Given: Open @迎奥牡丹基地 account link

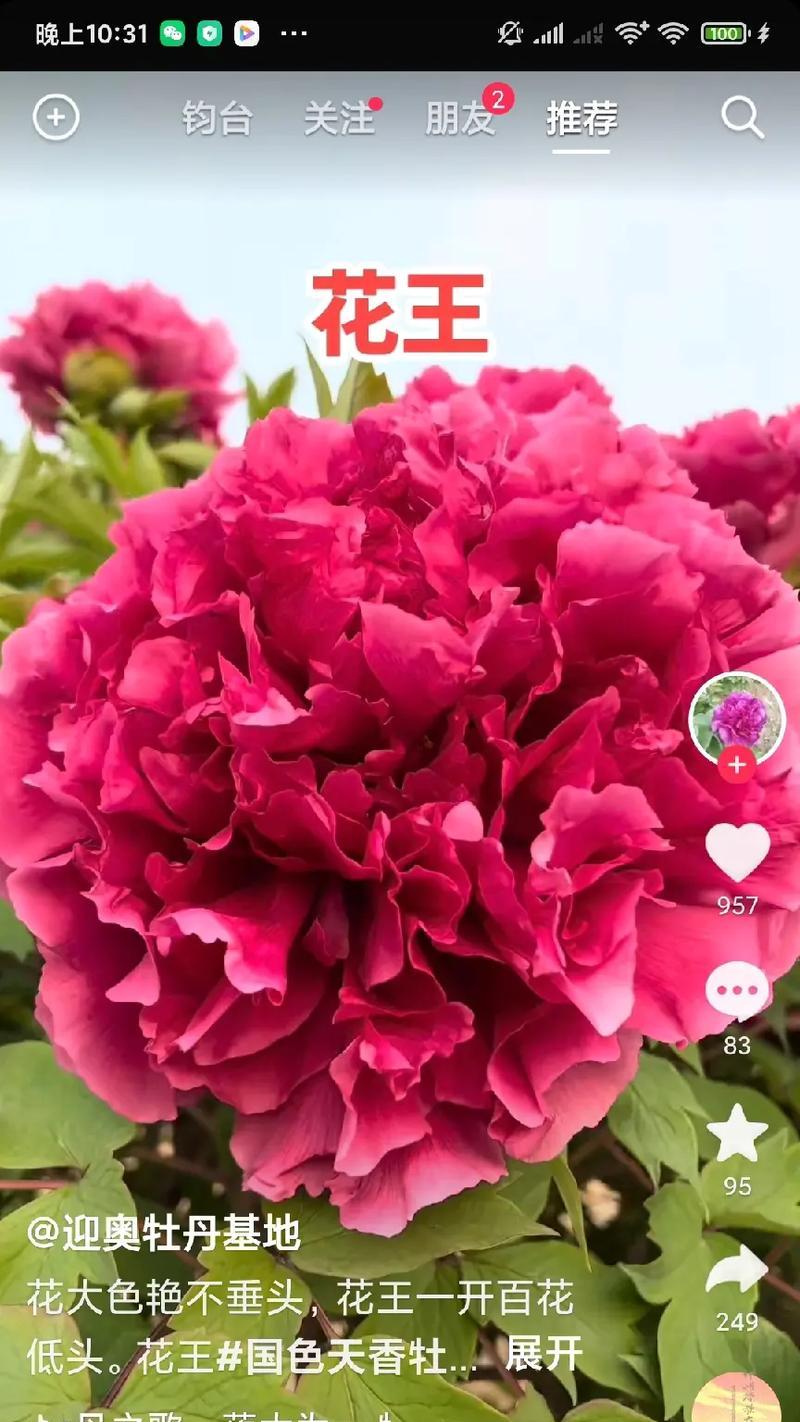Looking at the screenshot, I should (164, 1235).
